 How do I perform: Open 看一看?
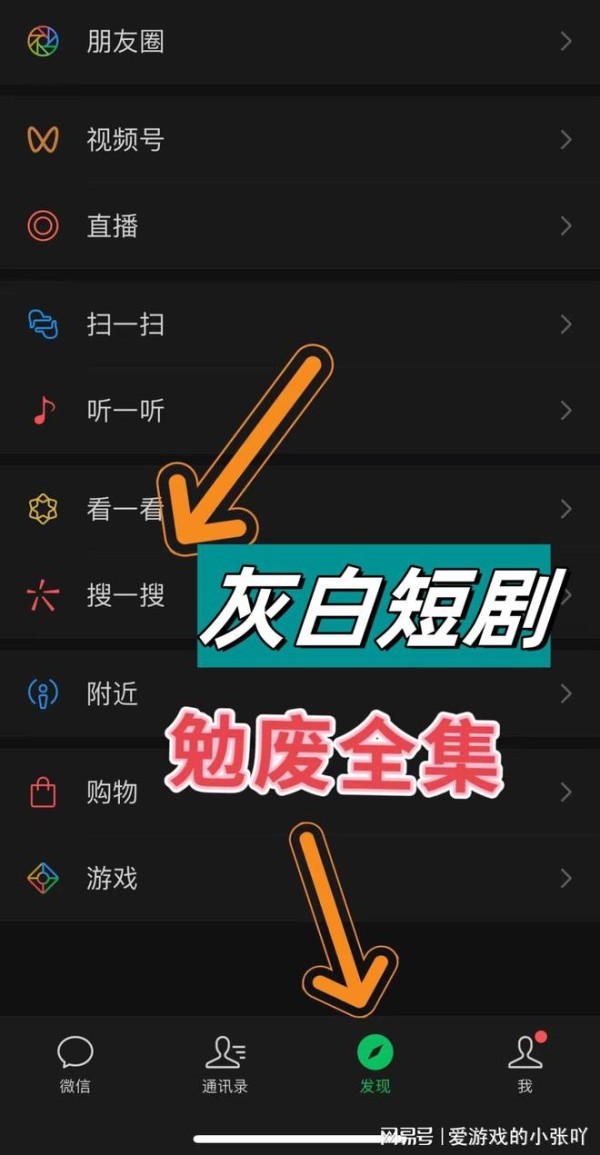pyautogui.click(x=300, y=509)
